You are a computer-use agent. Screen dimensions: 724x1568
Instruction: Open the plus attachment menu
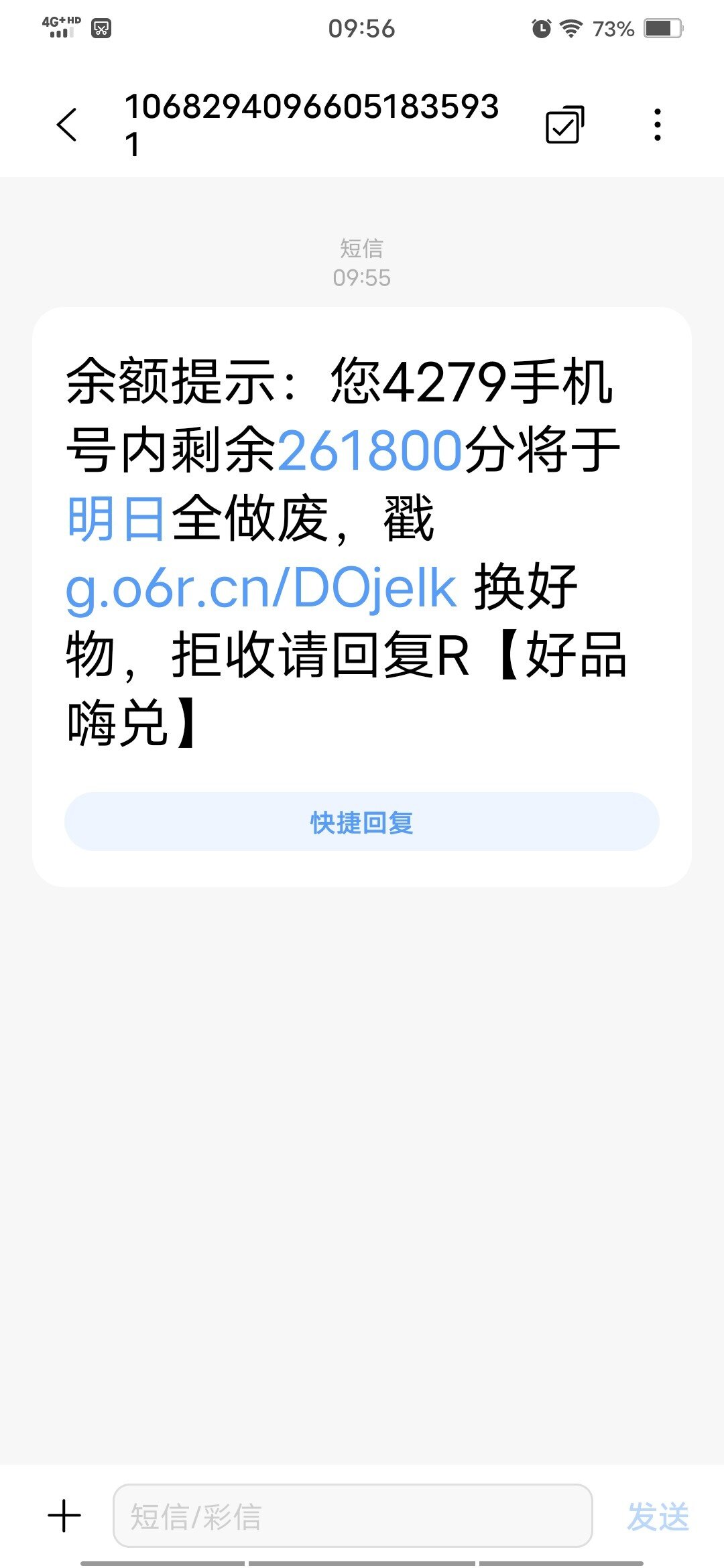pos(64,1516)
